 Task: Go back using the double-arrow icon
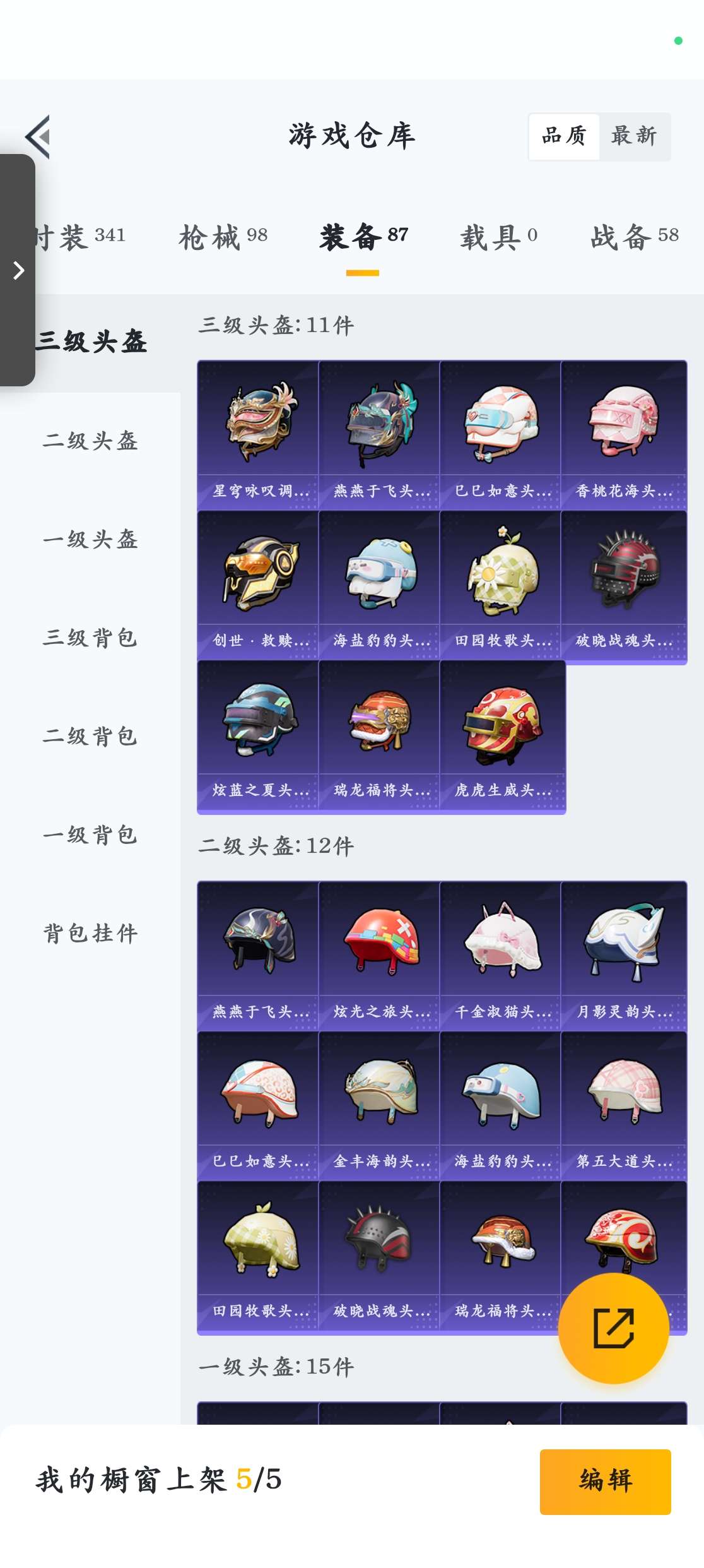point(38,136)
